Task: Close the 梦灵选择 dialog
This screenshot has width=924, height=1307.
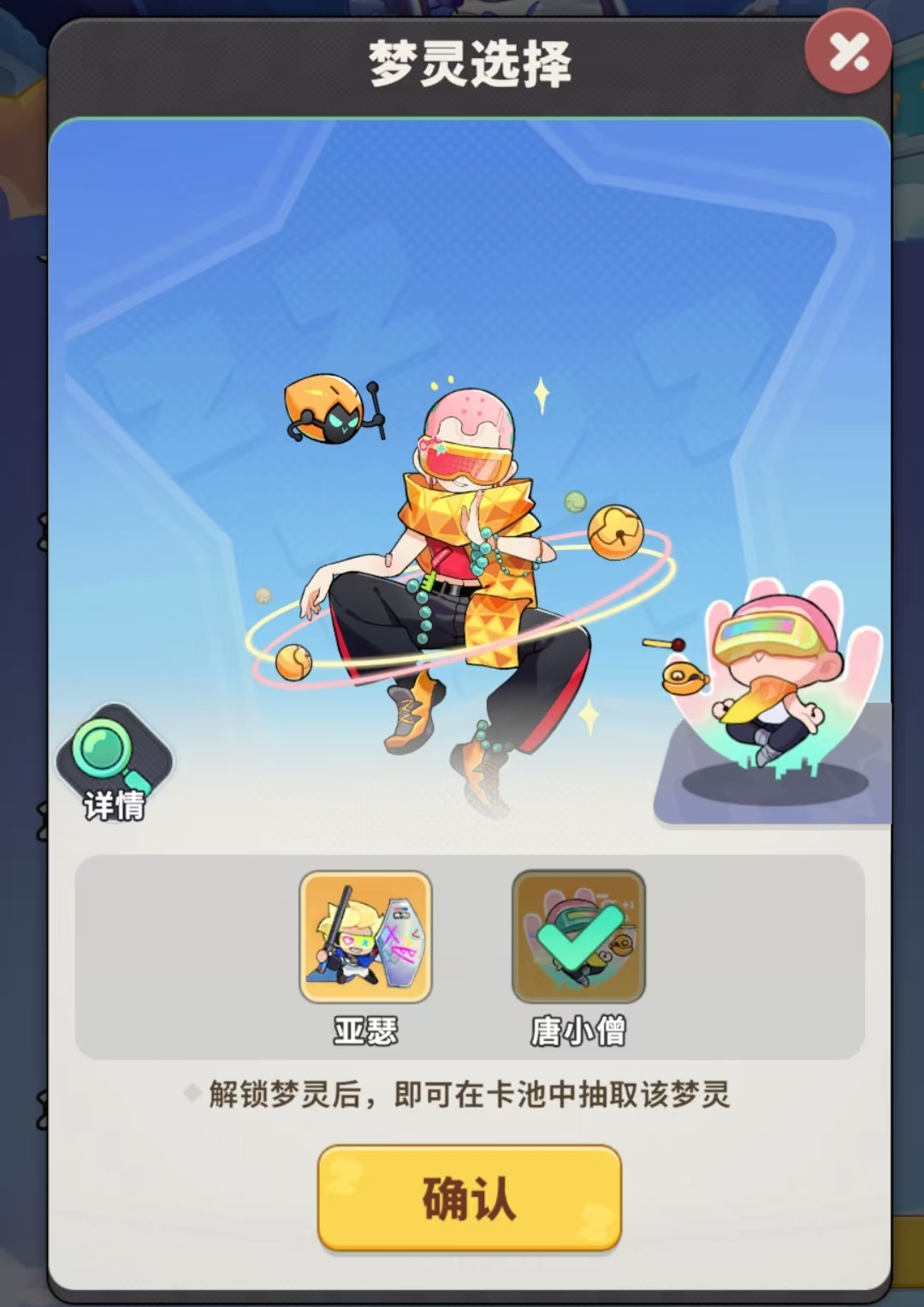Action: pos(848,52)
